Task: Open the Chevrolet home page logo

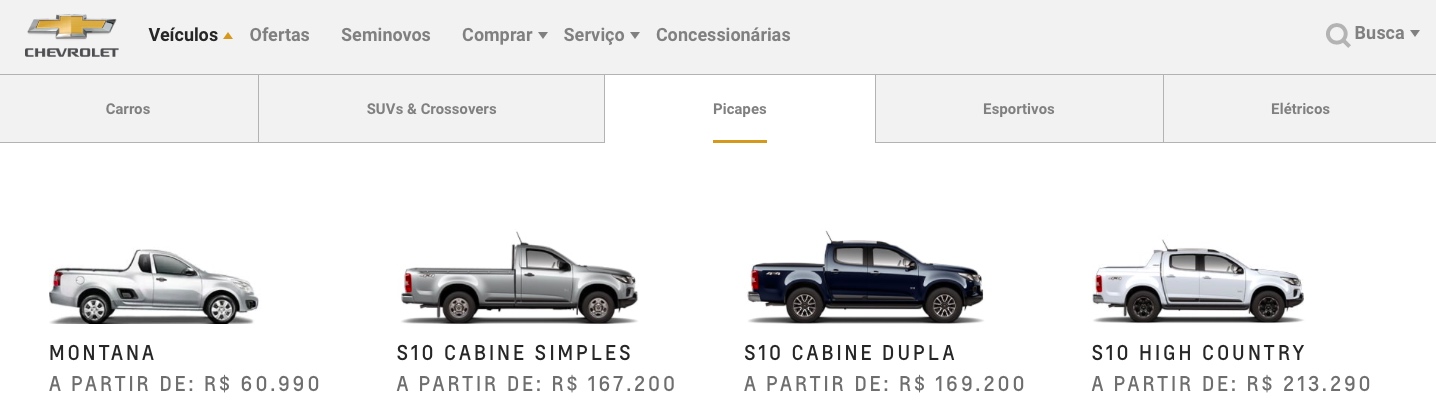Action: 71,36
